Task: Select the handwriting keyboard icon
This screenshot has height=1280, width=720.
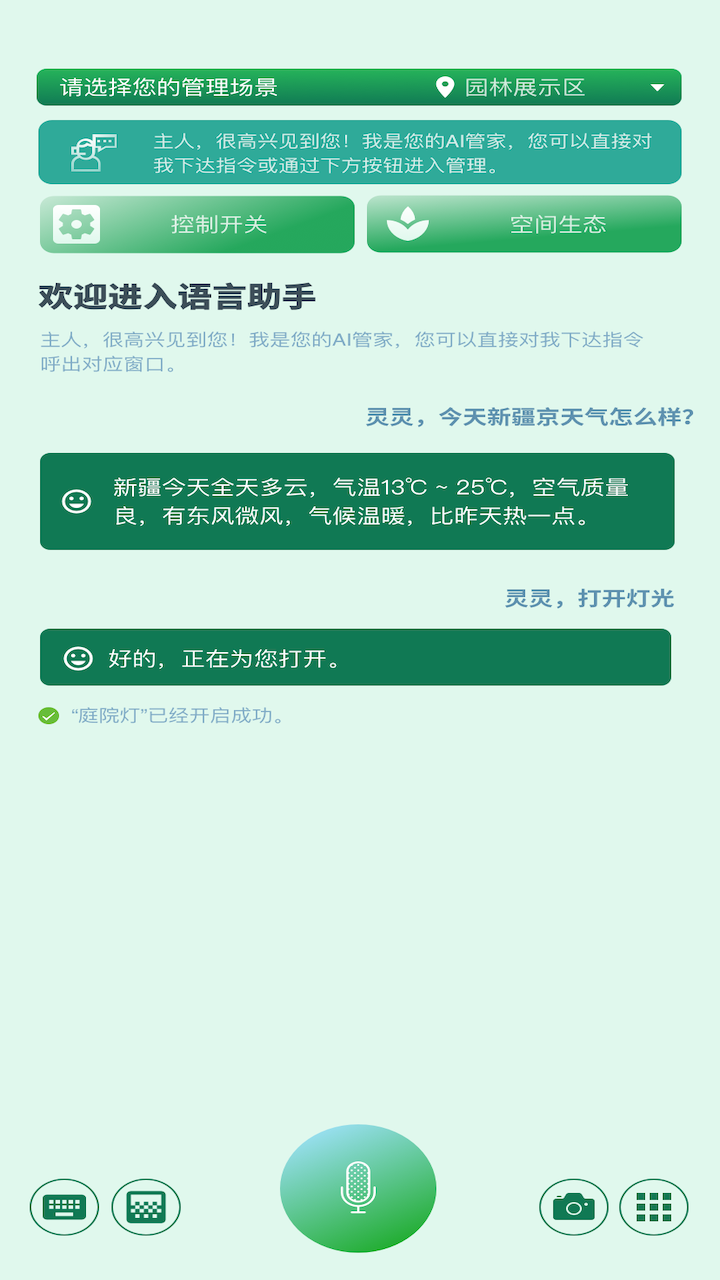Action: pos(146,1207)
